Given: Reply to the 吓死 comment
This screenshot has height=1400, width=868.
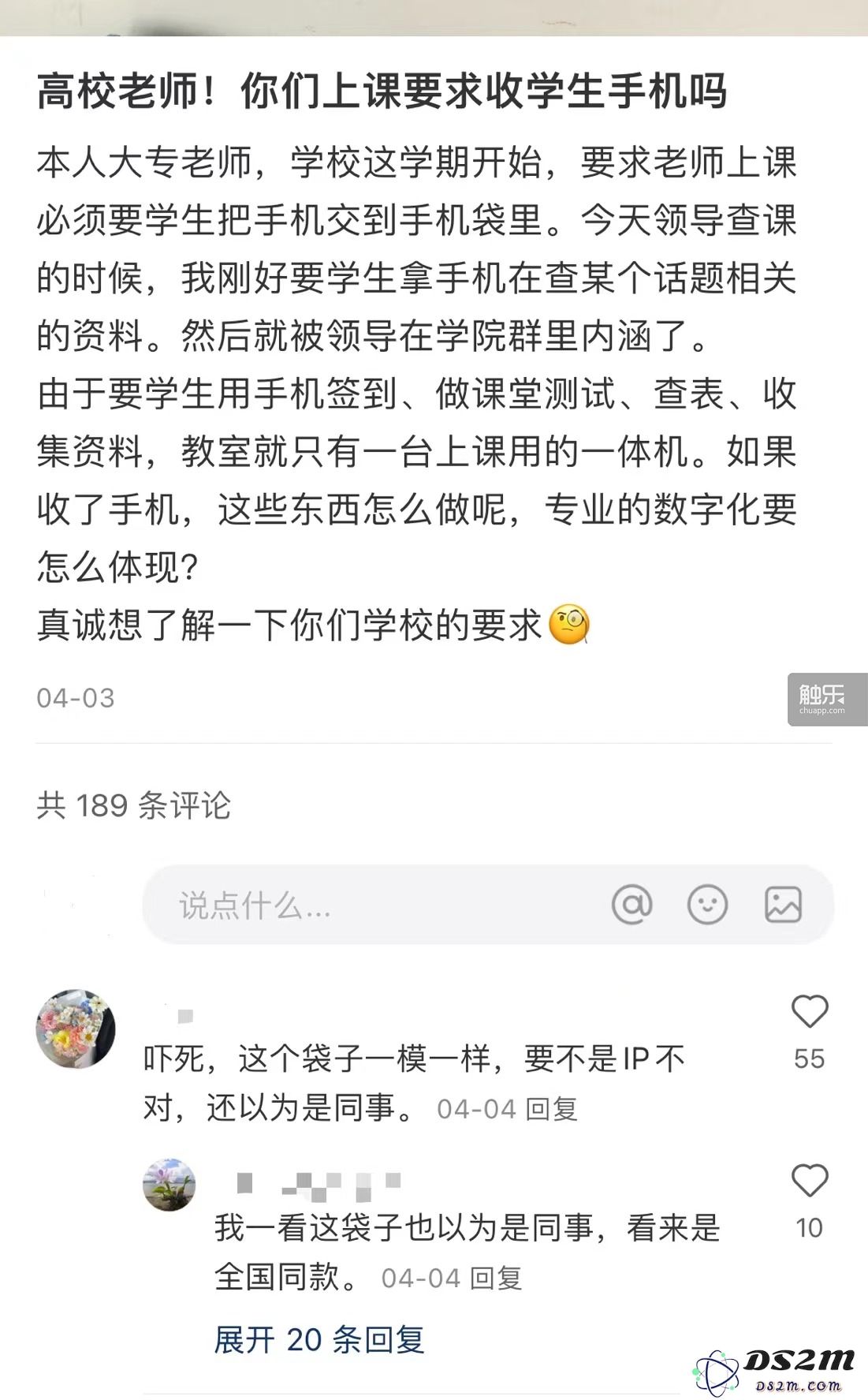Looking at the screenshot, I should click(552, 1109).
